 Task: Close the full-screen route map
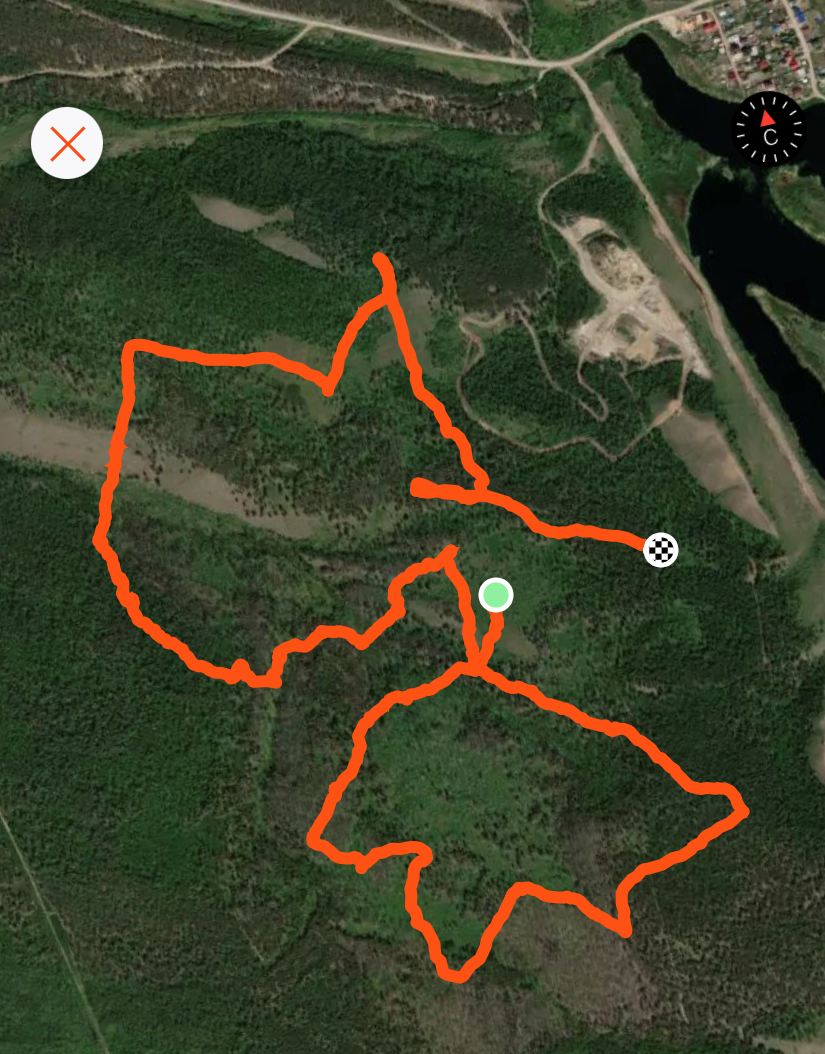(67, 144)
